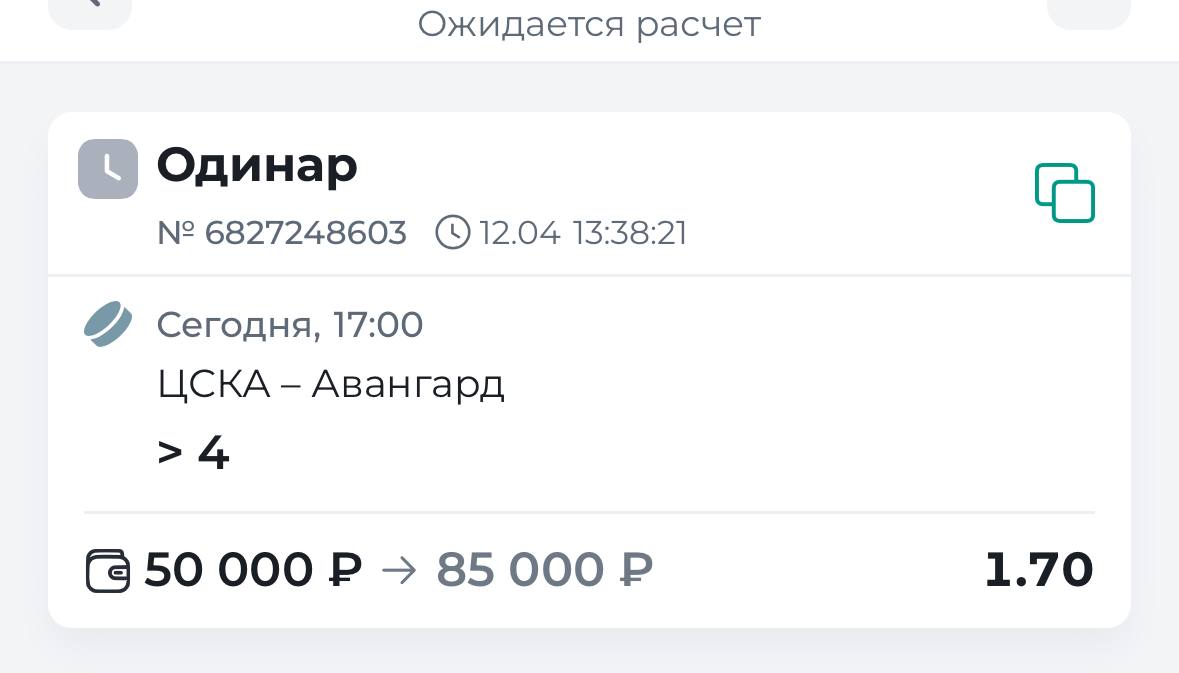The height and width of the screenshot is (673, 1179).
Task: Go back using the top-left arrow
Action: point(90,10)
